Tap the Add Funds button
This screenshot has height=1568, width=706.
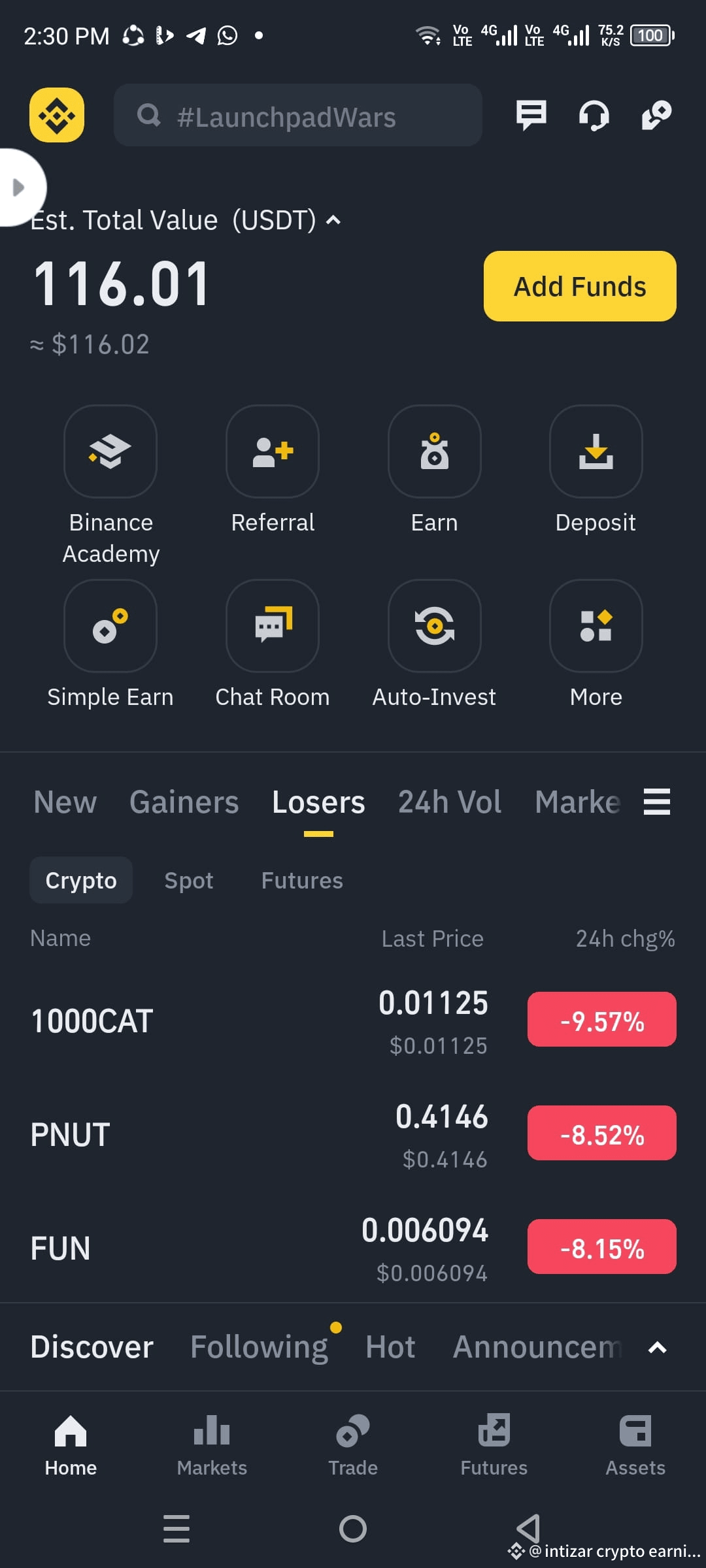point(579,286)
